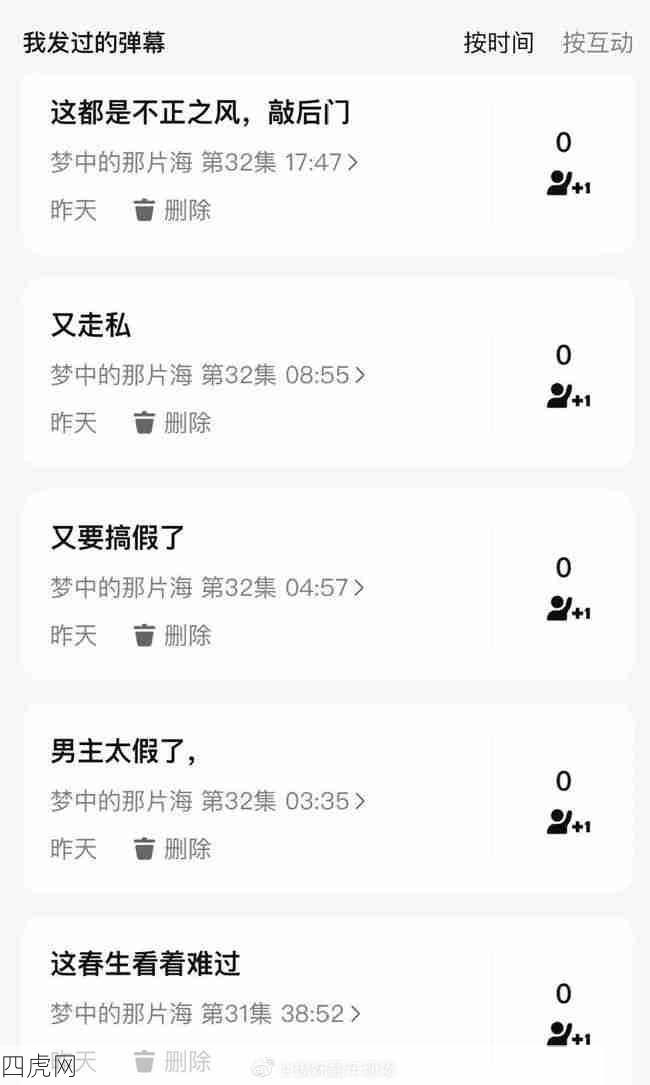Switch to 按互动 sorting
Viewport: 650px width, 1085px height.
pyautogui.click(x=597, y=43)
